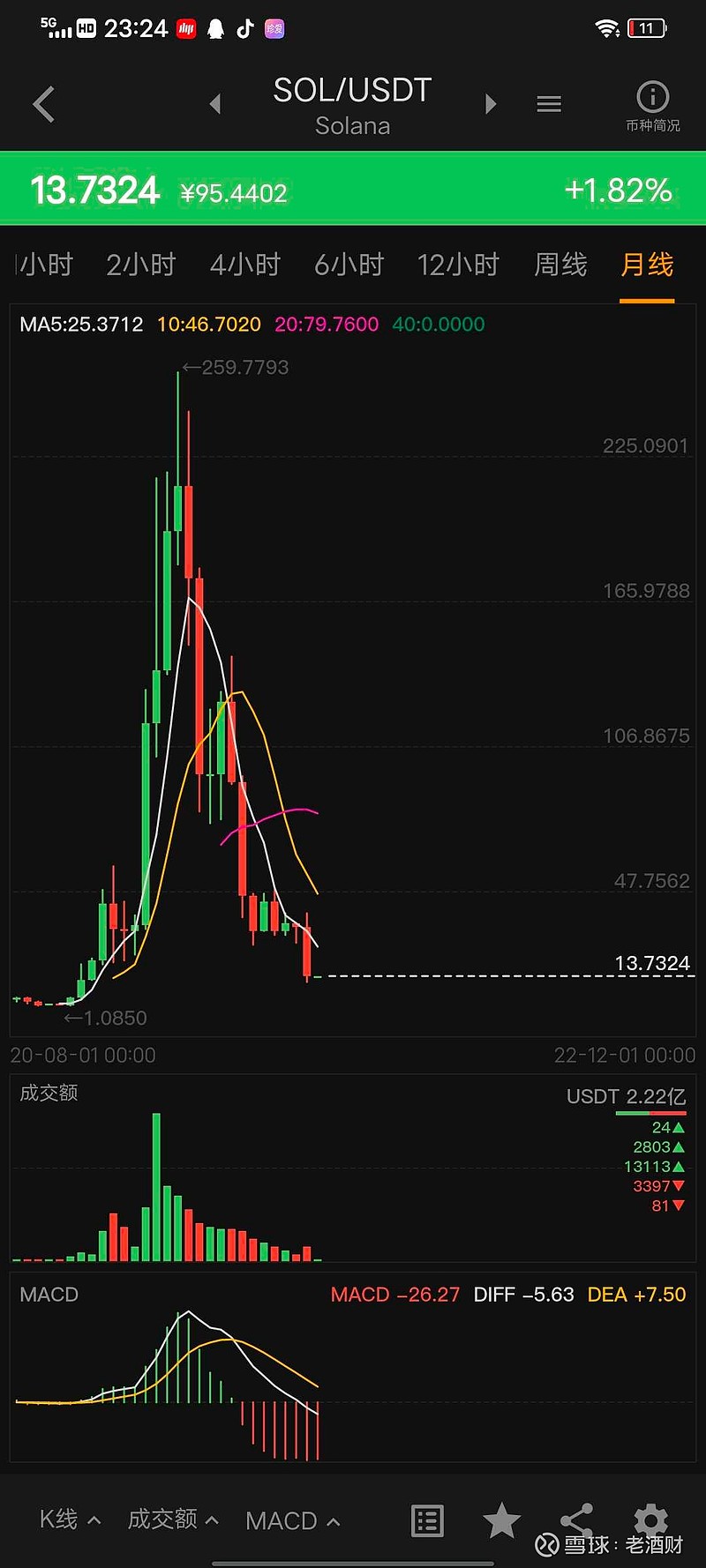Open the 币种简况 coin info icon
Viewport: 706px width, 1568px height.
tap(652, 97)
